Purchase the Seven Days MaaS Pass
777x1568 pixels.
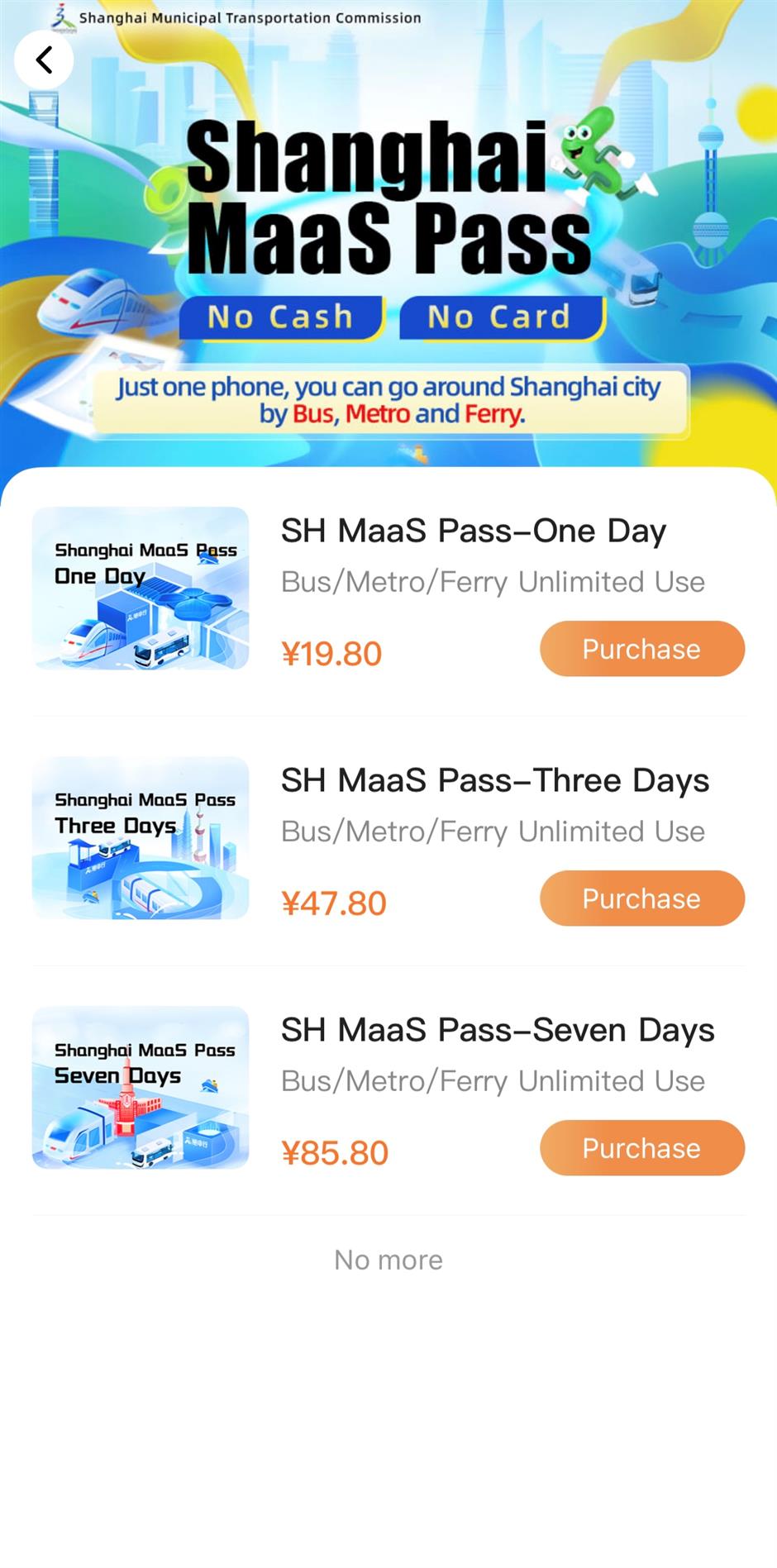point(641,1148)
